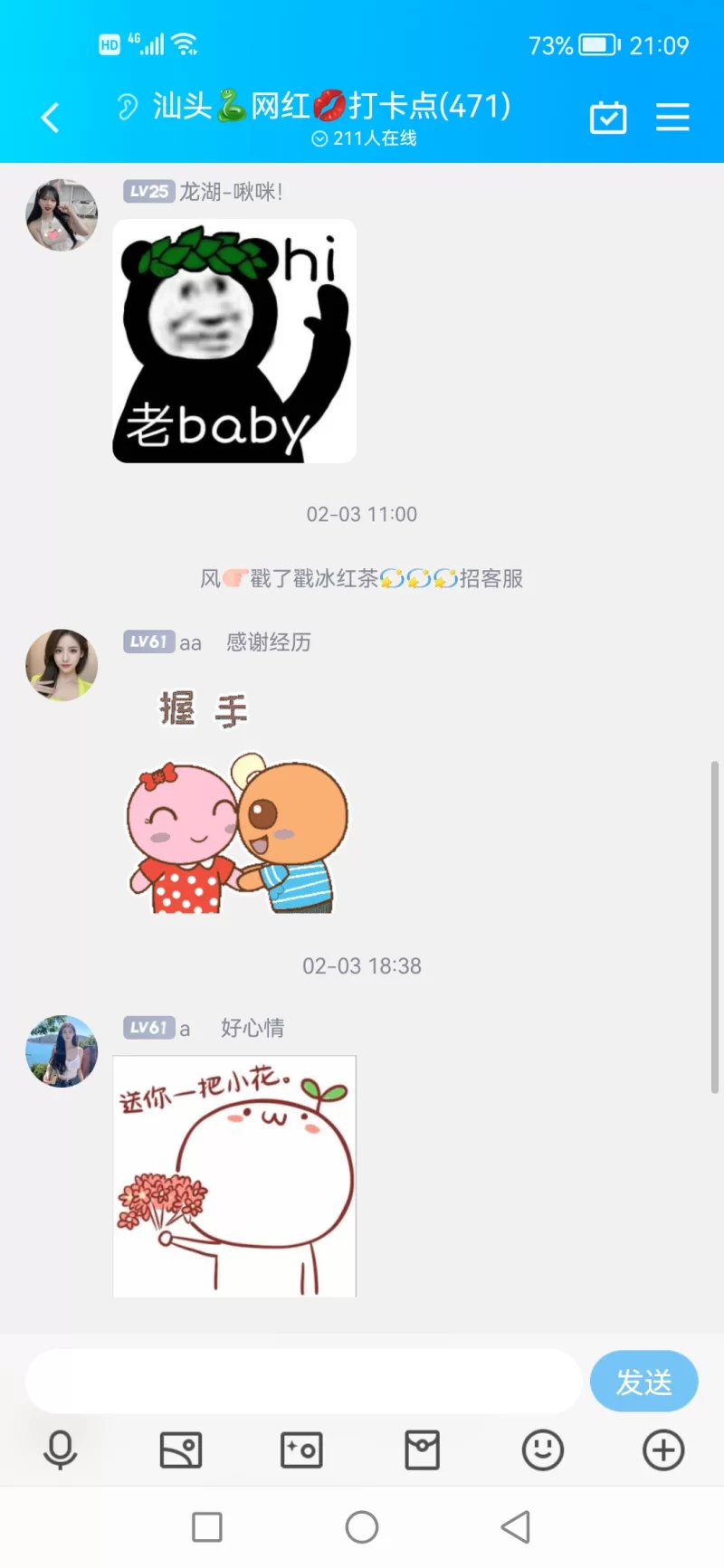Go back from the group chat
This screenshot has width=724, height=1568.
point(51,118)
